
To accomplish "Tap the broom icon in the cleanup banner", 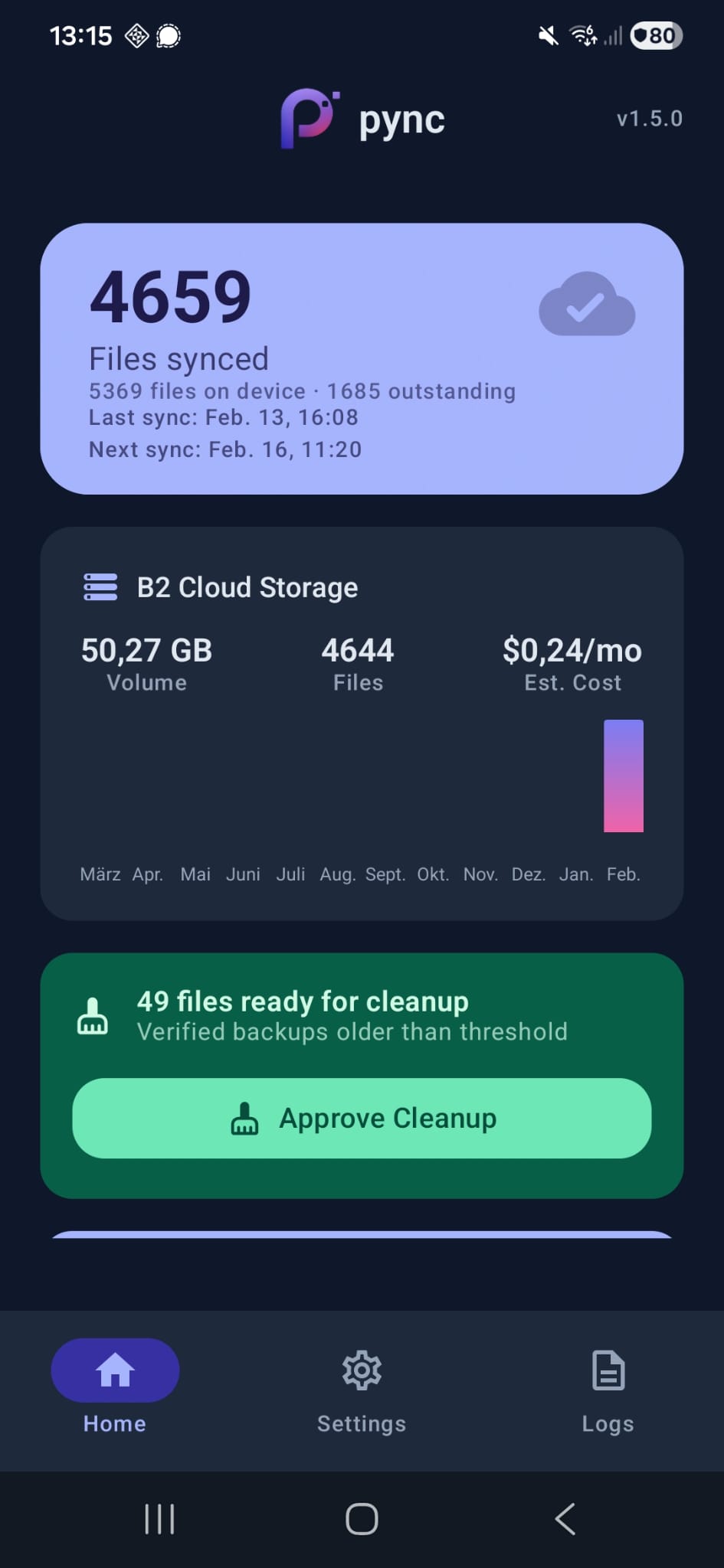I will pos(92,1016).
